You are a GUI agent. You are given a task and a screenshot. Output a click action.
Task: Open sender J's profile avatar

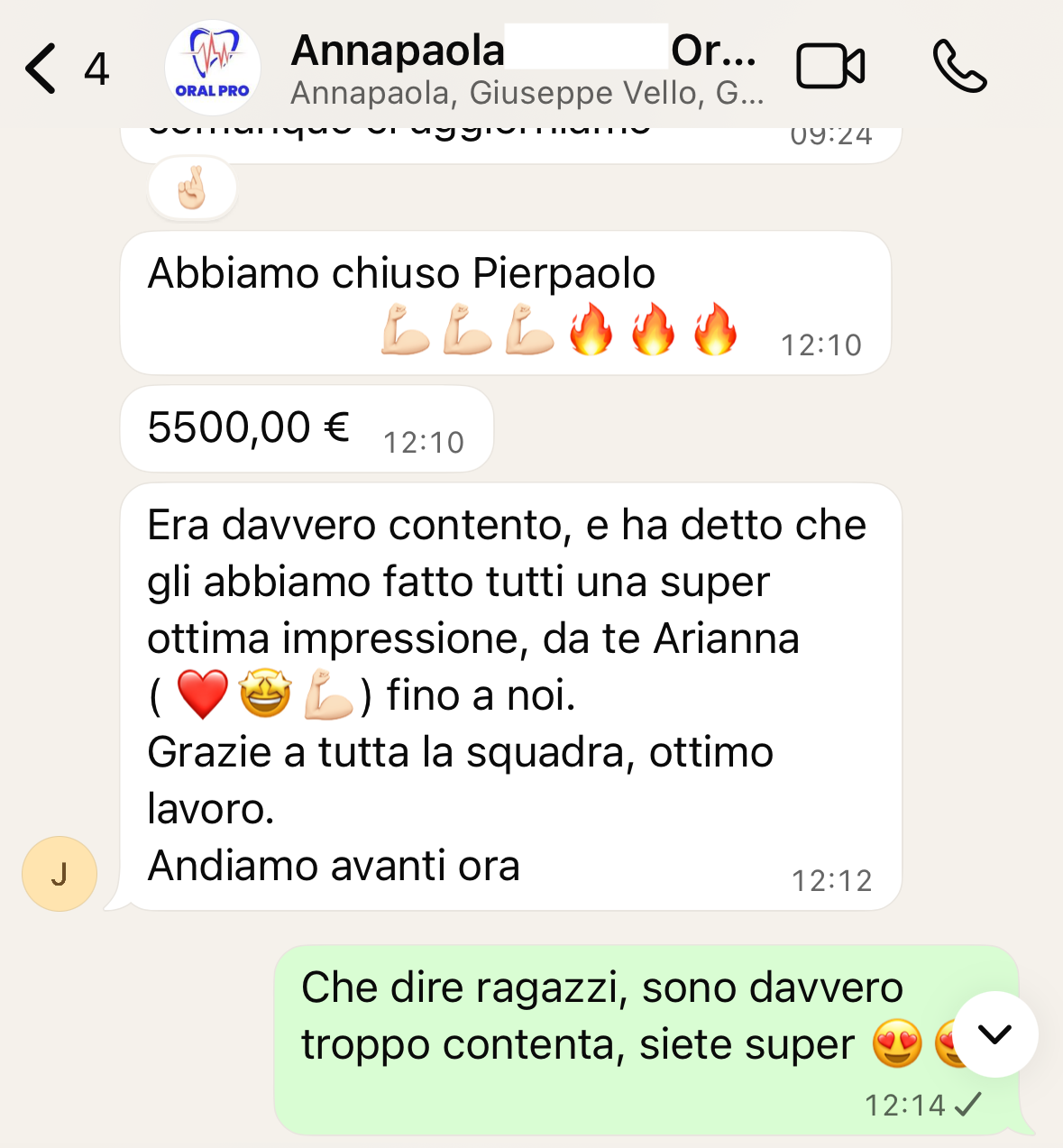[60, 874]
